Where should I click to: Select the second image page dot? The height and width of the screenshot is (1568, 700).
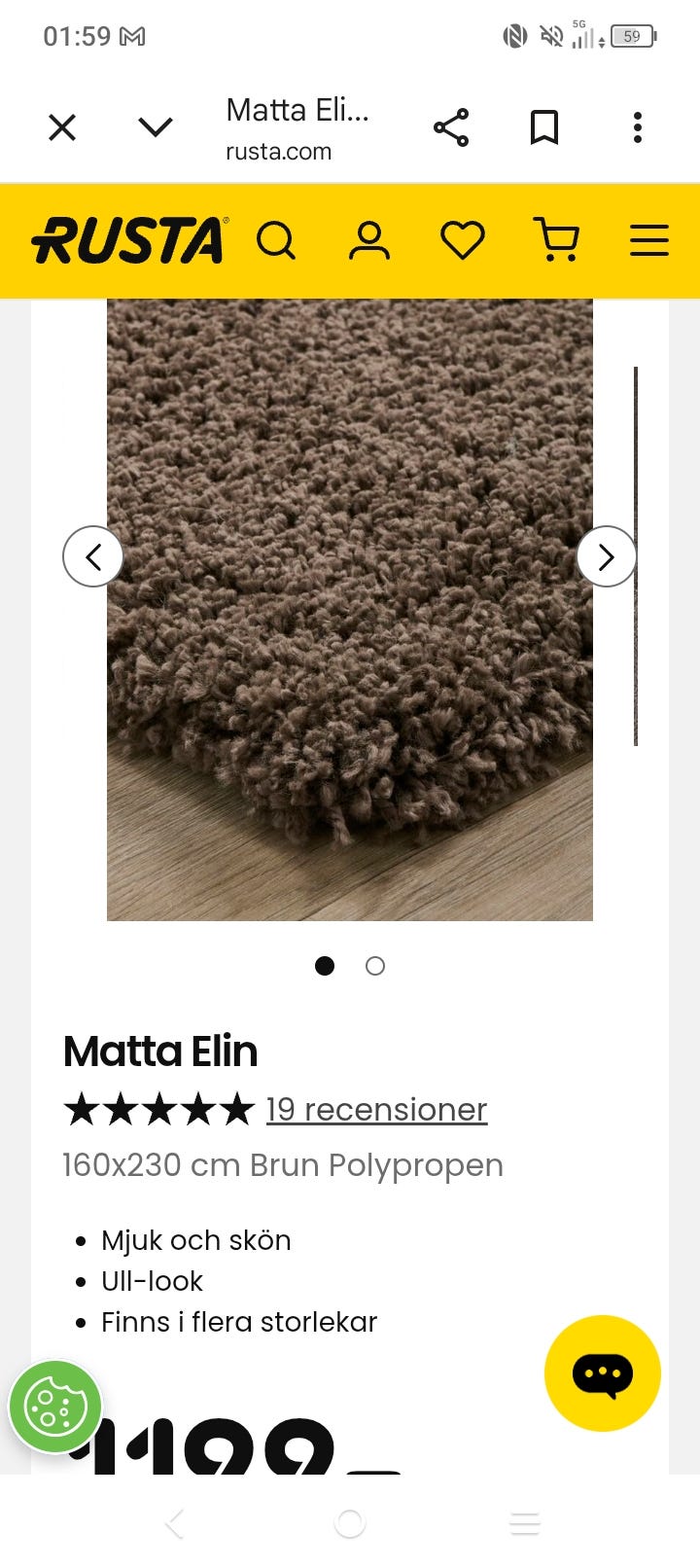[x=375, y=966]
